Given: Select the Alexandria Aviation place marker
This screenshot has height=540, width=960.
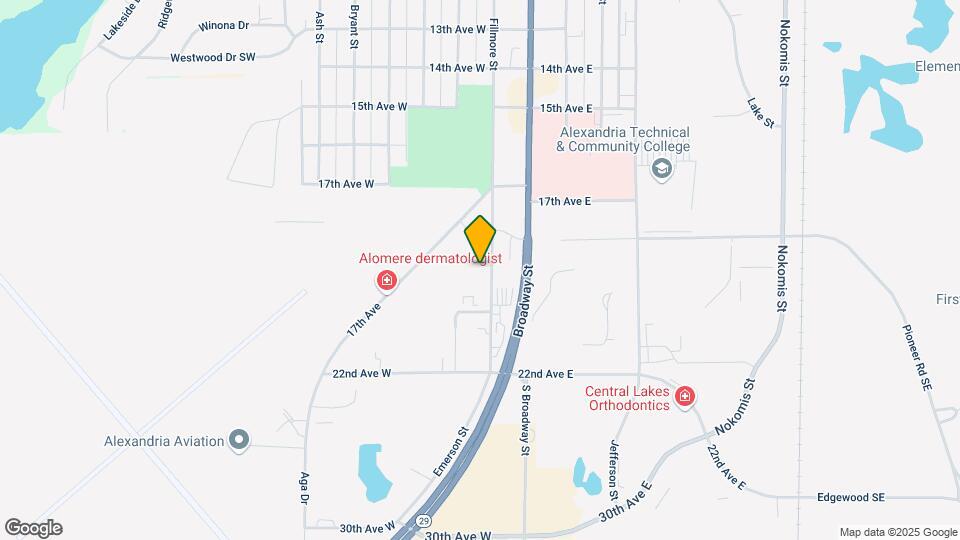Looking at the screenshot, I should pyautogui.click(x=238, y=439).
